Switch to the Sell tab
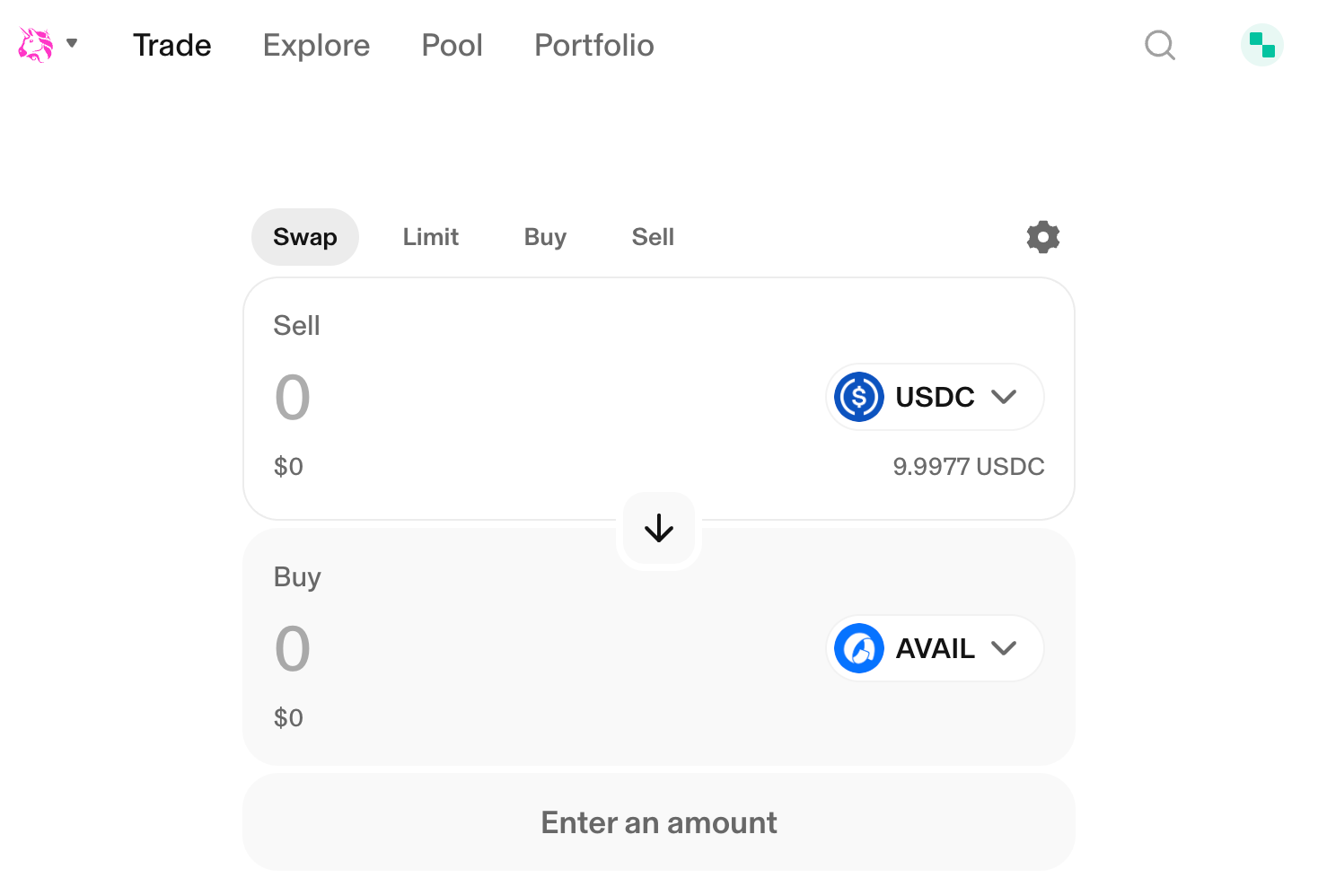 point(653,237)
